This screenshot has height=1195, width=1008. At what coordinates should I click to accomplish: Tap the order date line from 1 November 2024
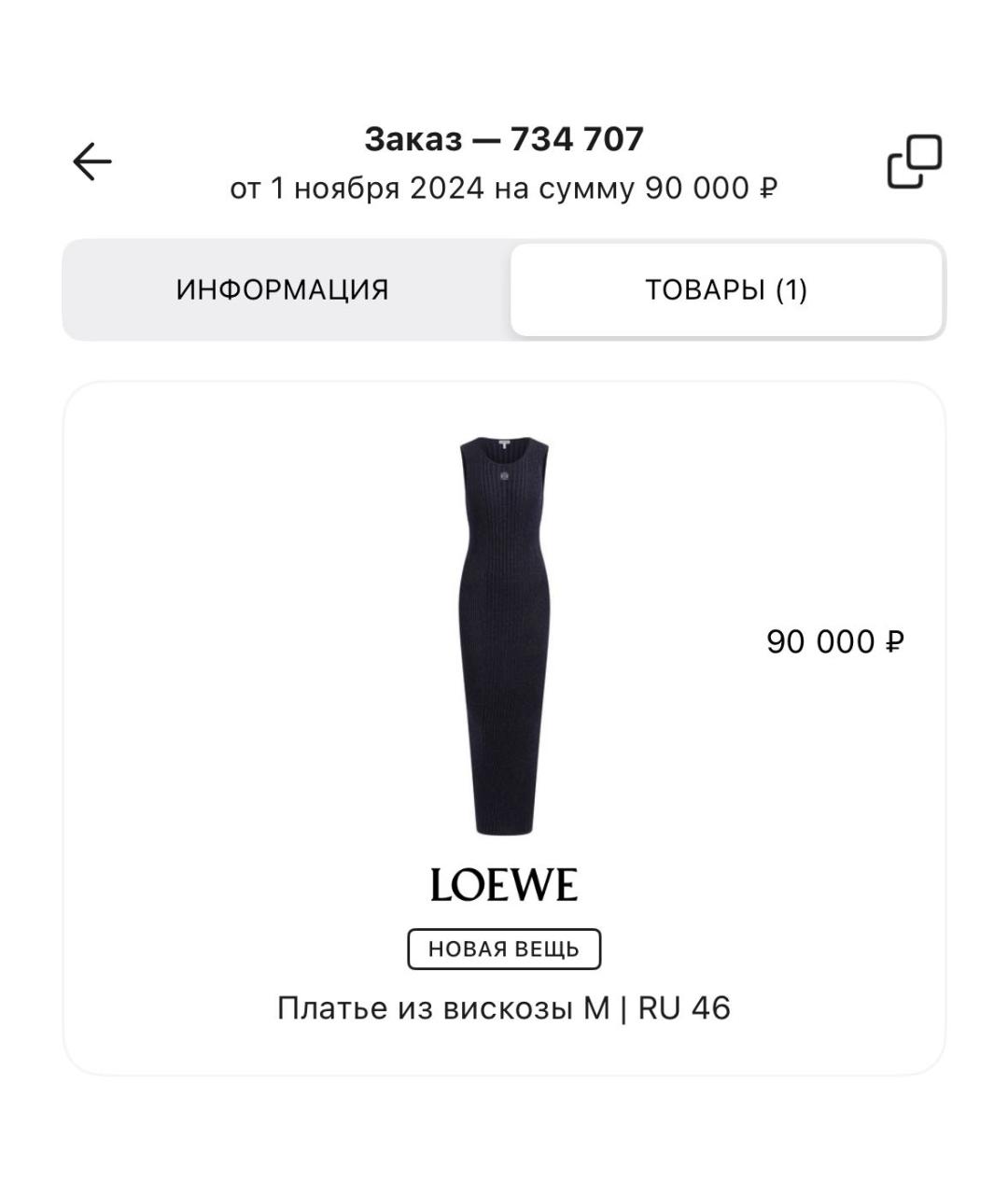[504, 187]
